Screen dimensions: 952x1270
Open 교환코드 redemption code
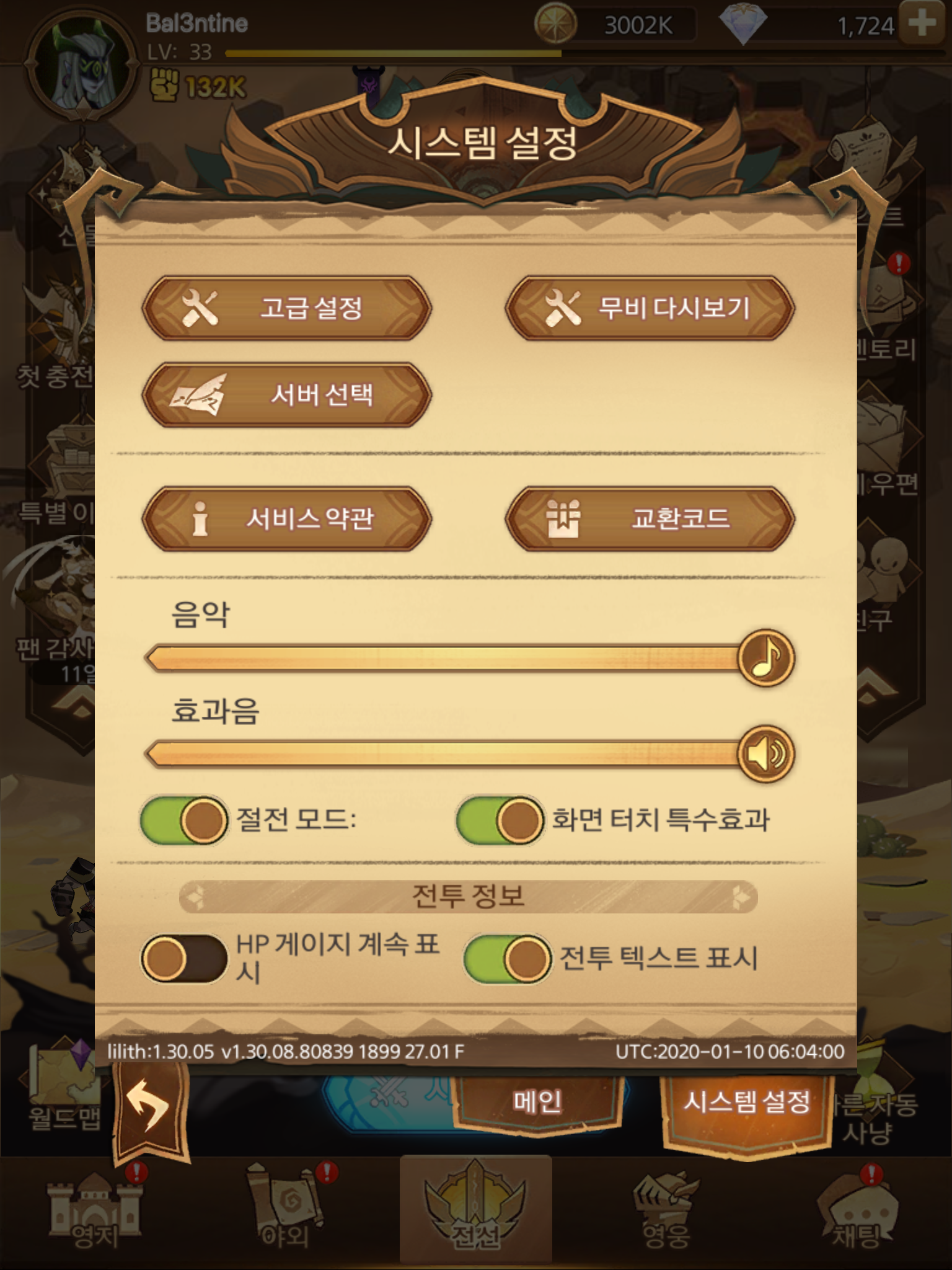(x=650, y=518)
